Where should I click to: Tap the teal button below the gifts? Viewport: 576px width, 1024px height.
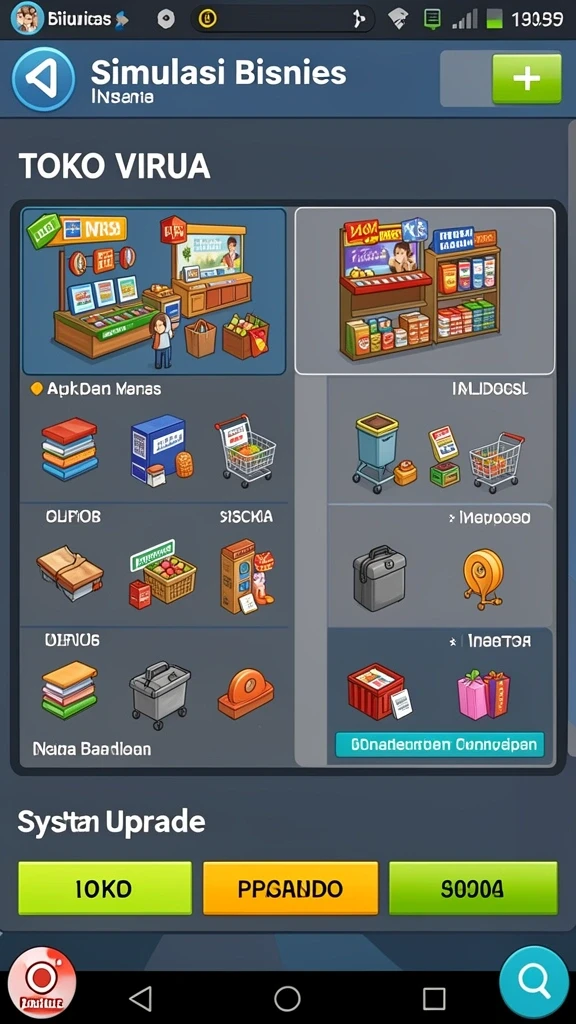tap(440, 744)
